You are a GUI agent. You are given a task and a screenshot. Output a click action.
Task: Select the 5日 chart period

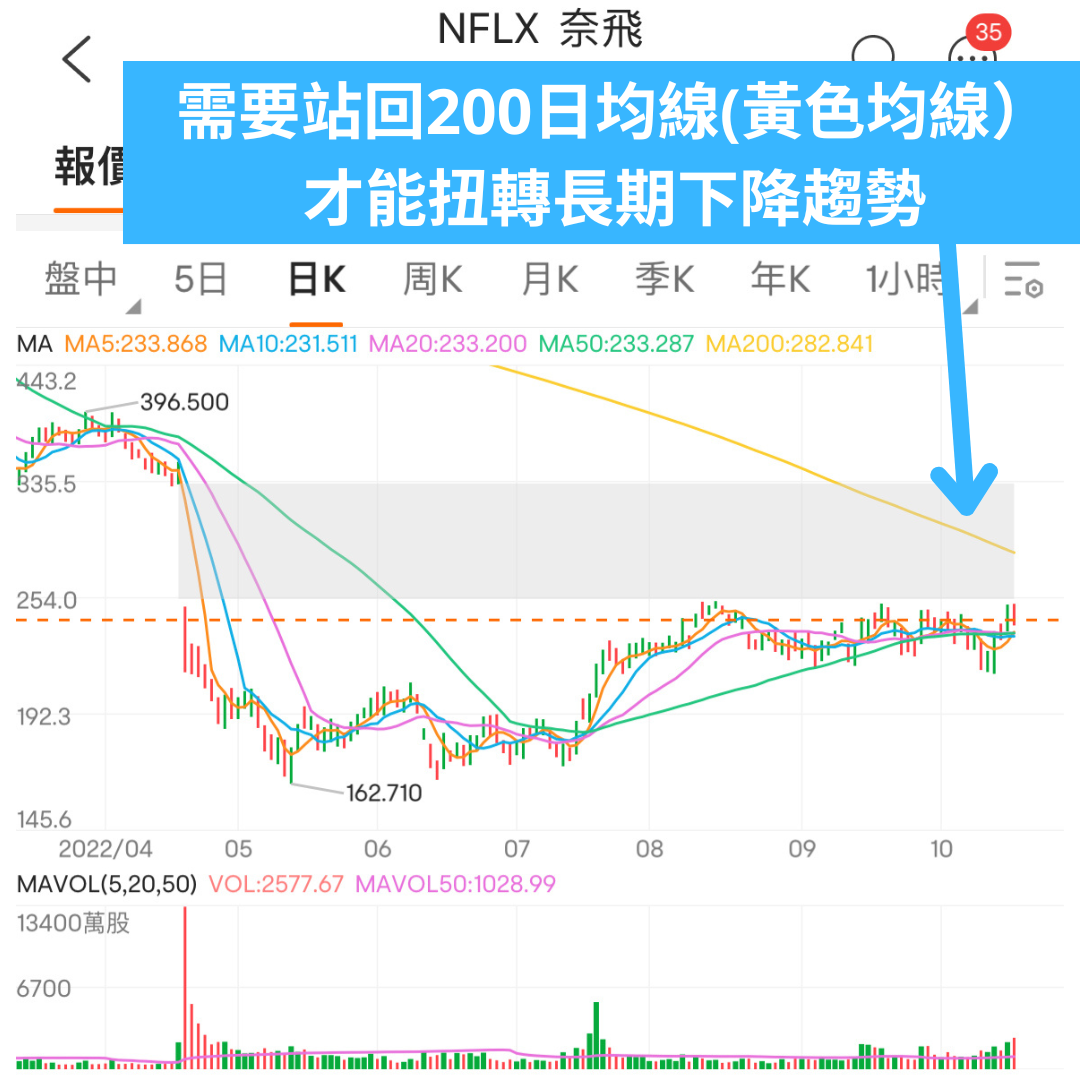pos(200,280)
